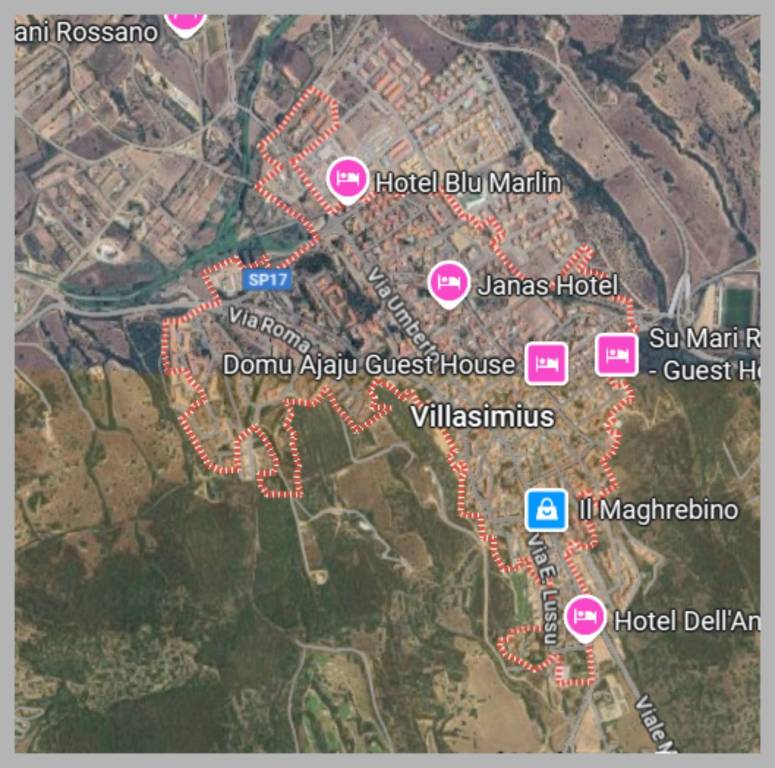
Task: Tap the Domu Ajaju Guest House pin
Action: click(547, 363)
